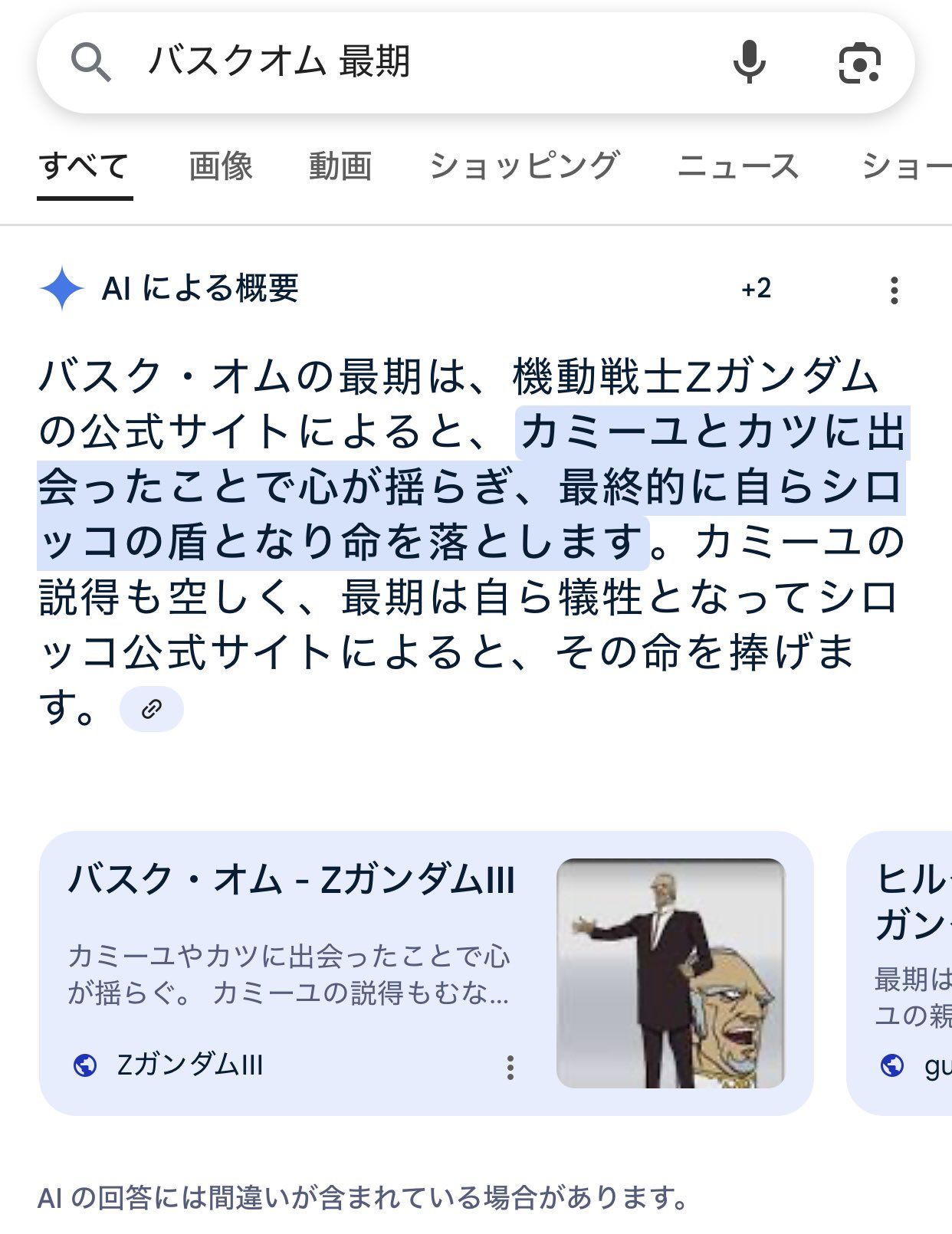Start voice search with the microphone icon
Screen dimensions: 952x1234
[749, 62]
